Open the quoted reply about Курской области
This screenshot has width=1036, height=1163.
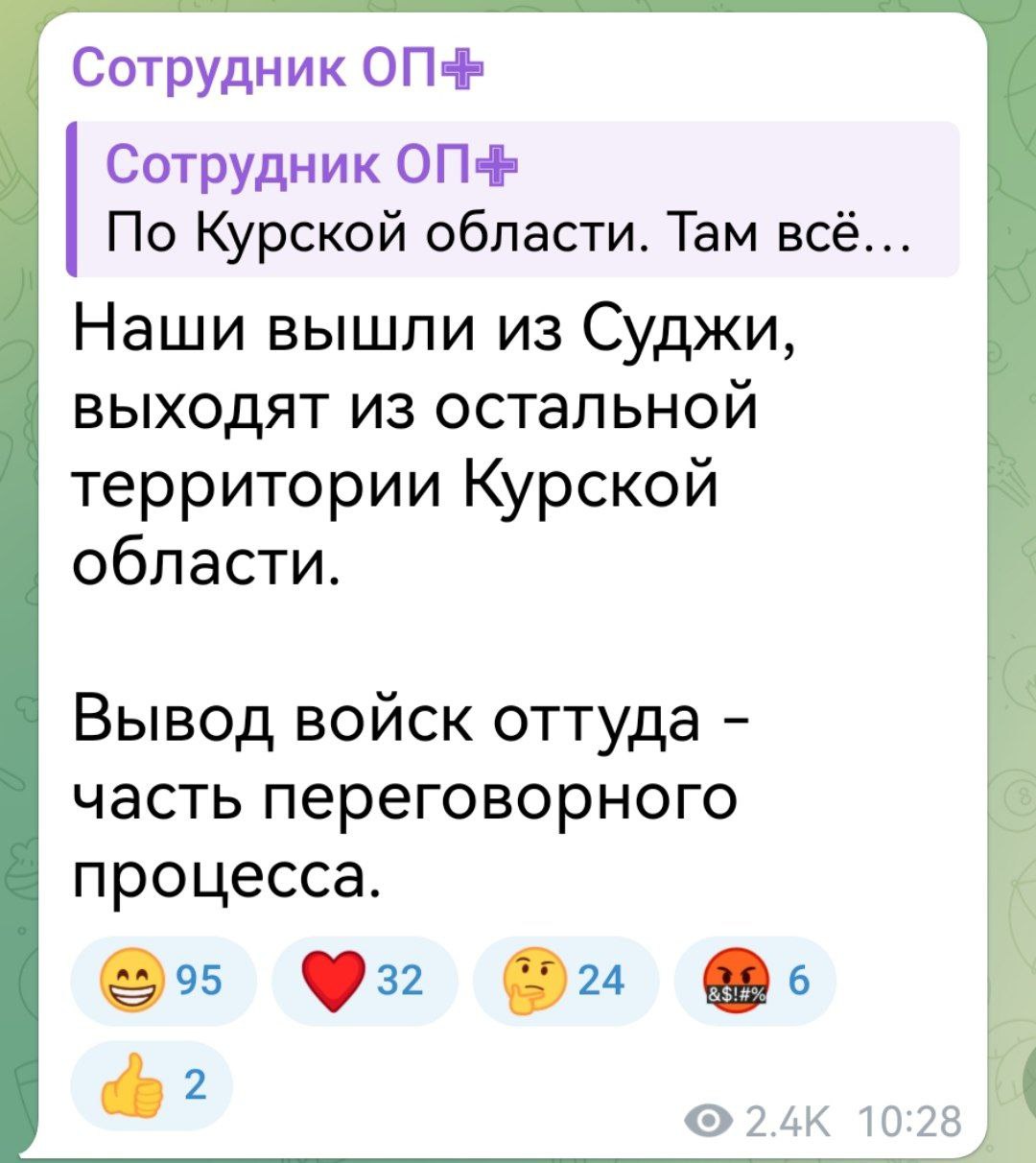click(513, 200)
